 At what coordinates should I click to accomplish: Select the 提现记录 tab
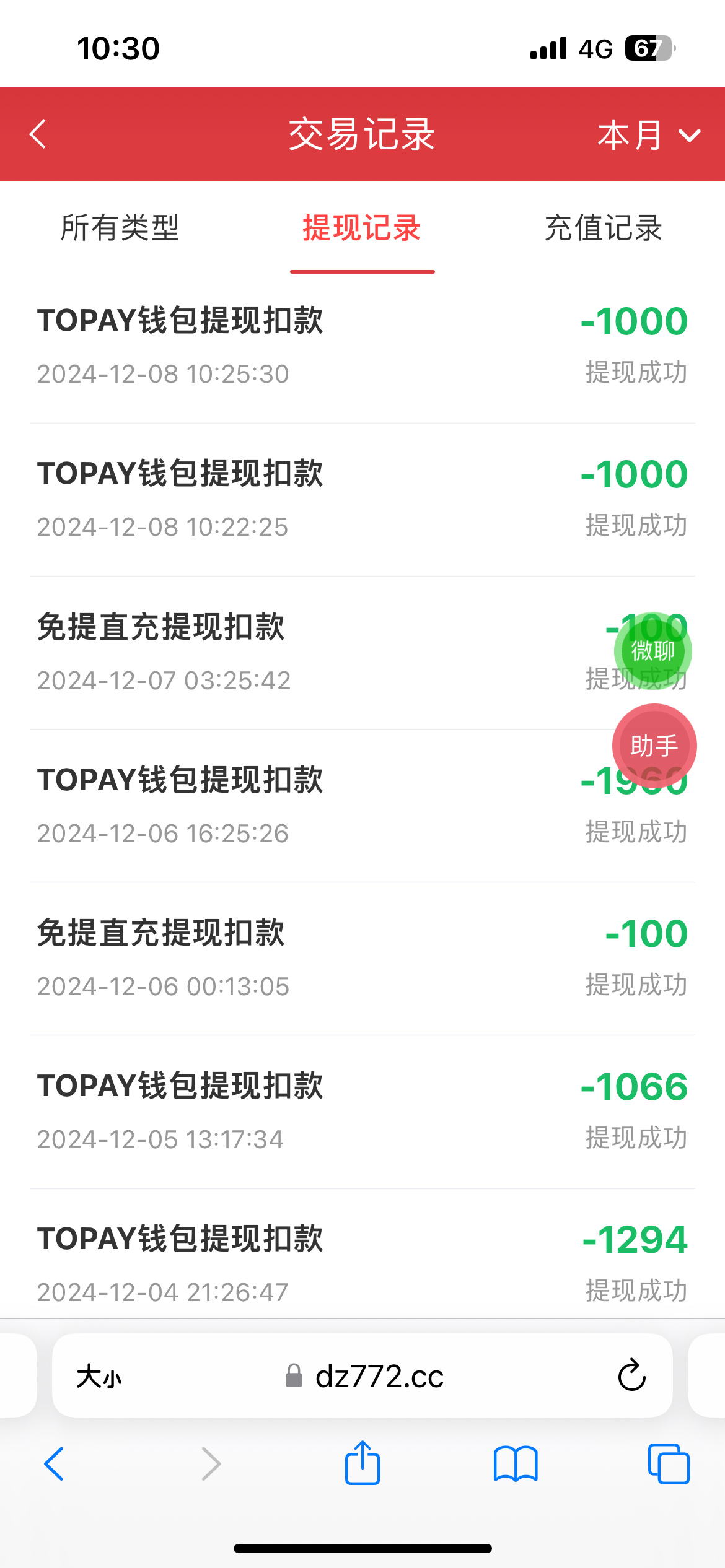(x=362, y=228)
